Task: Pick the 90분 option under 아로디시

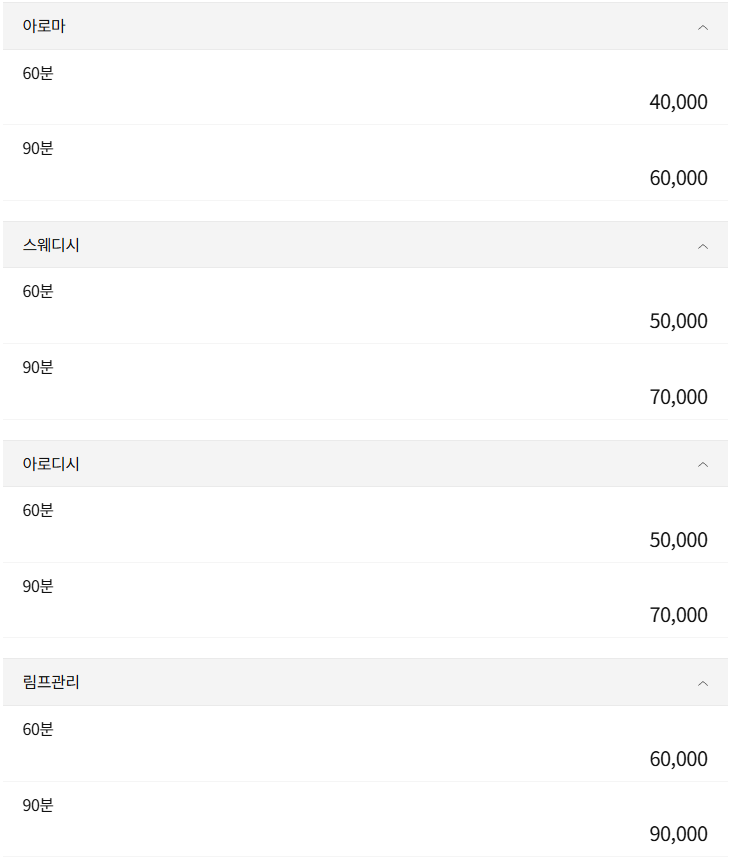Action: (37, 586)
